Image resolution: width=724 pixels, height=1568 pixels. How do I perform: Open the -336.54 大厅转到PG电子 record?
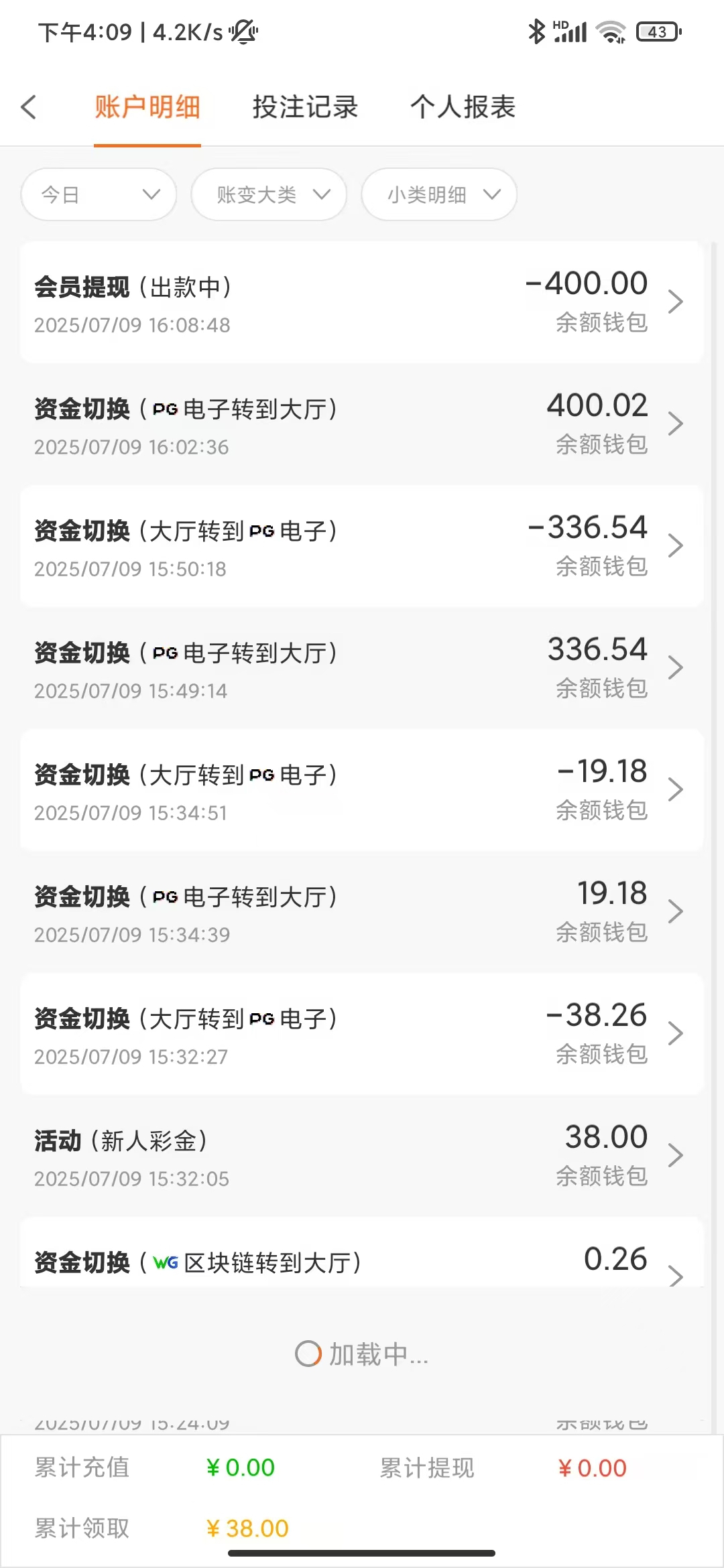tap(362, 546)
